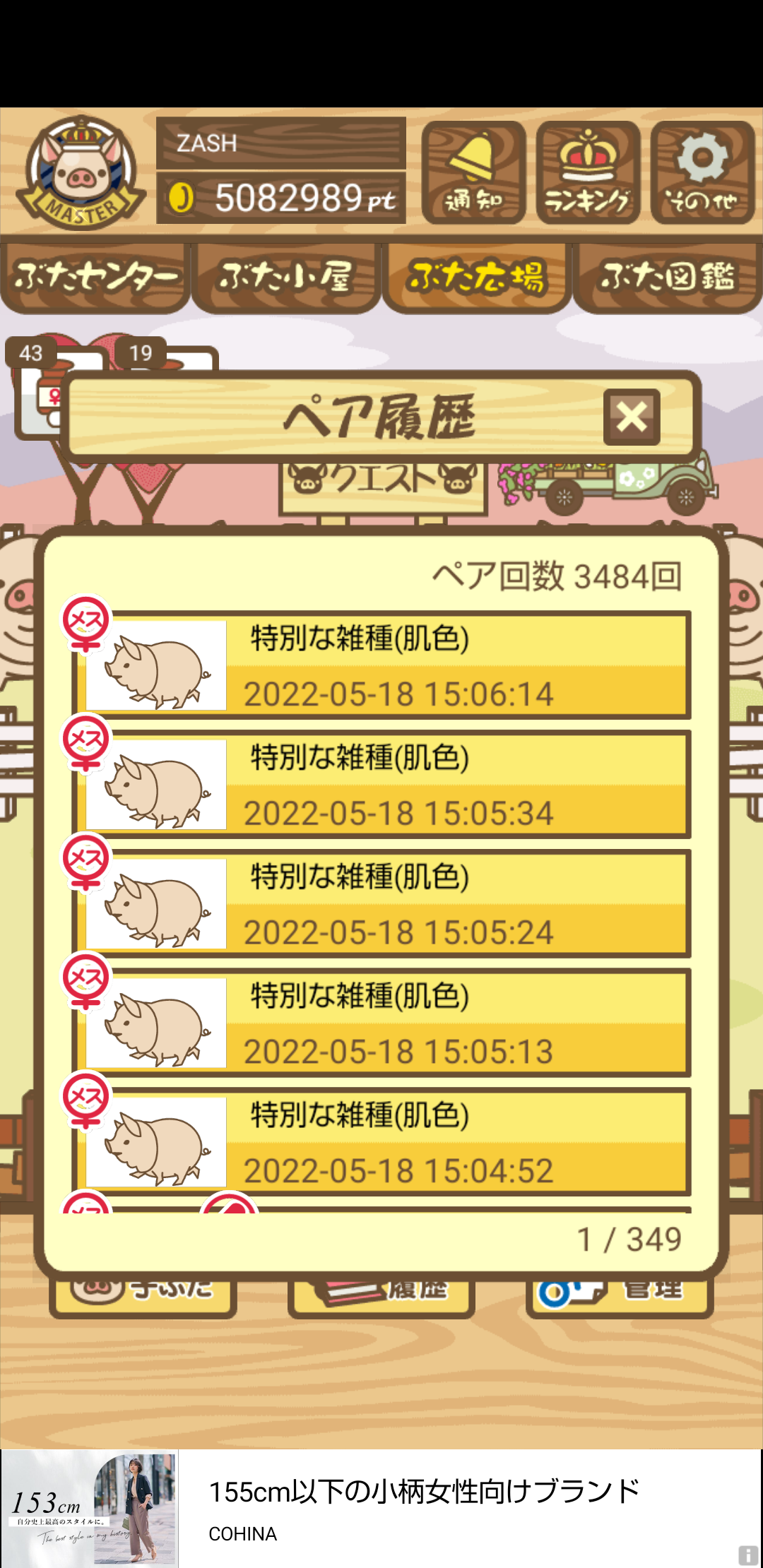
Task: Open the pair entry dated 15:06:14
Action: tap(381, 665)
